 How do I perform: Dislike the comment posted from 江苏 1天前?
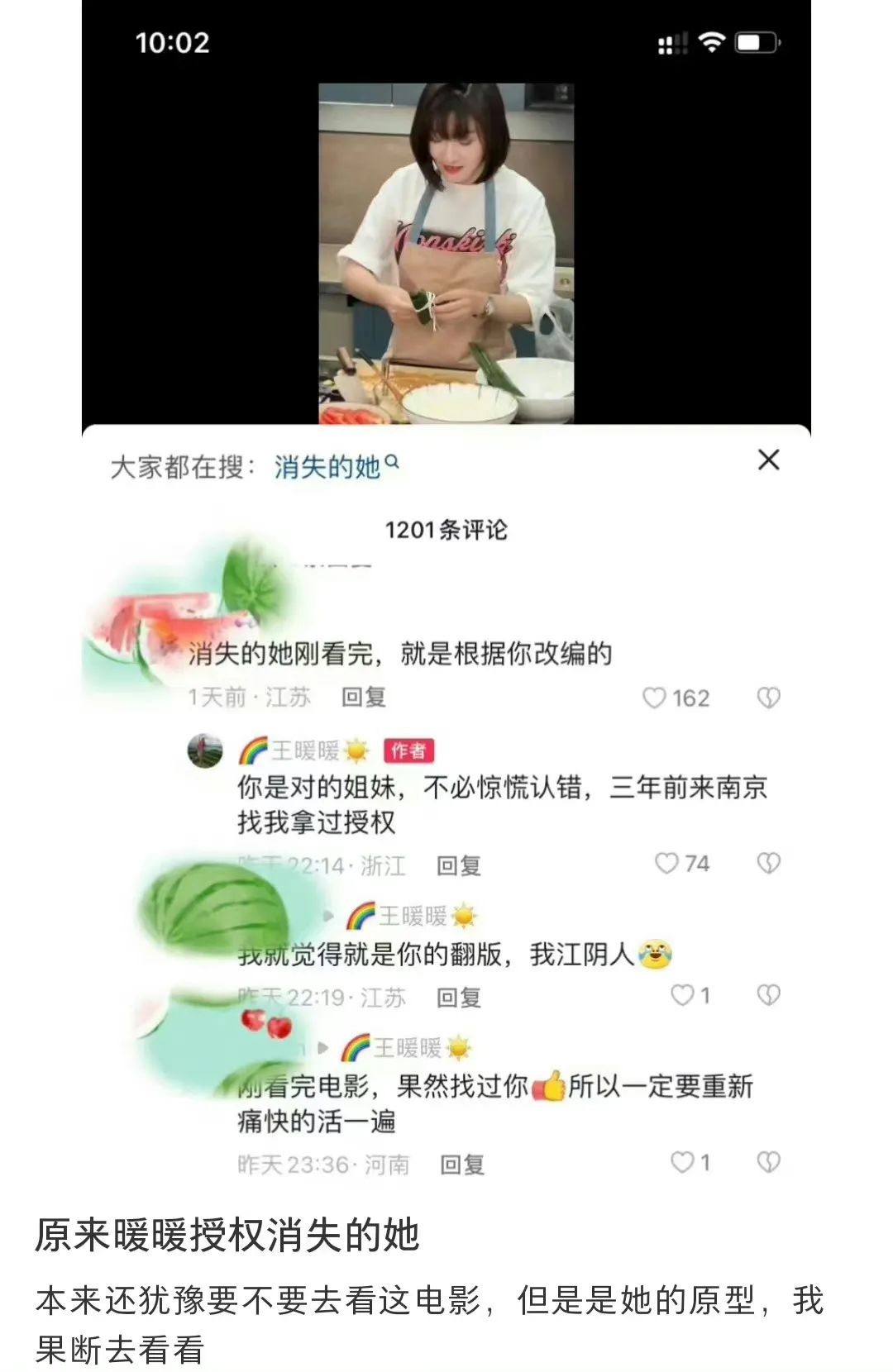coord(768,698)
